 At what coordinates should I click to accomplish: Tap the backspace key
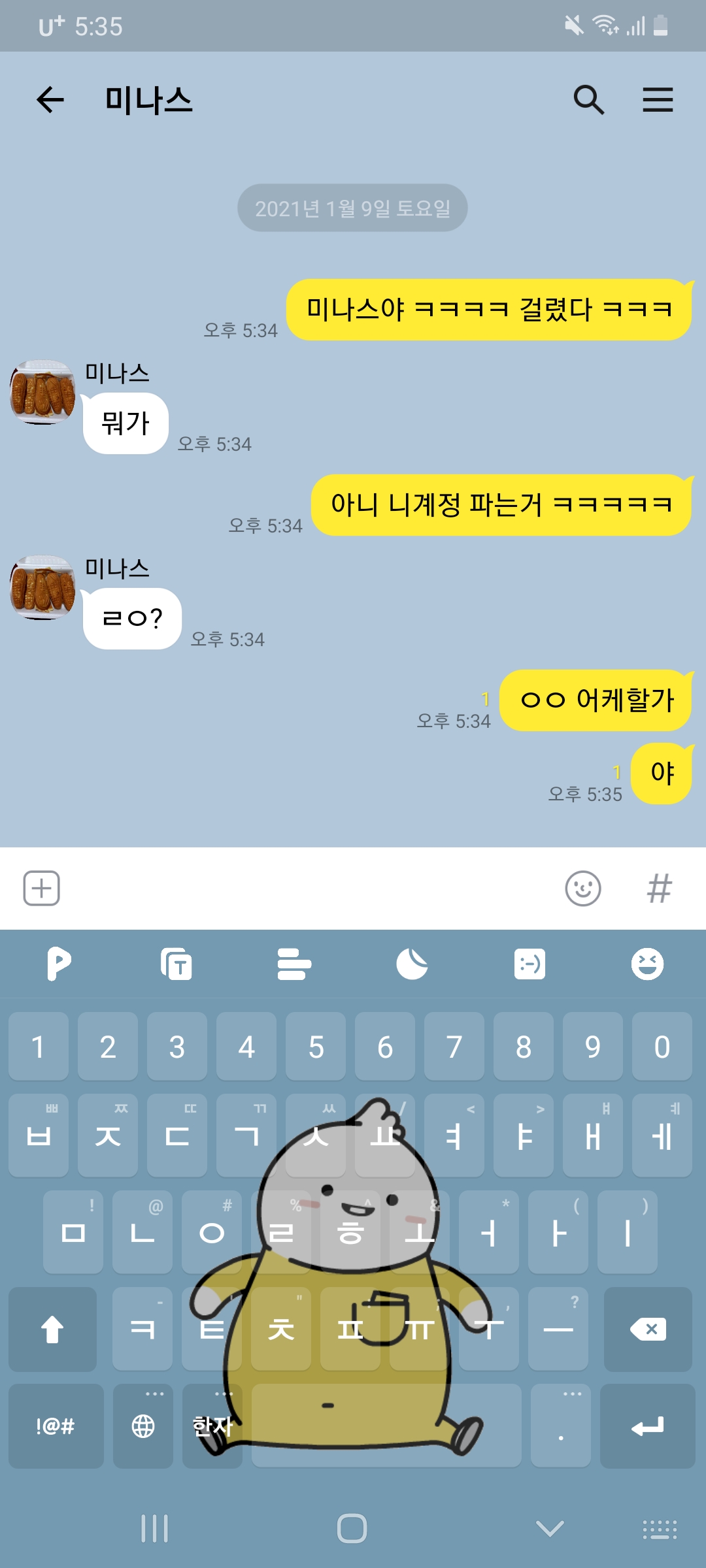click(648, 1329)
